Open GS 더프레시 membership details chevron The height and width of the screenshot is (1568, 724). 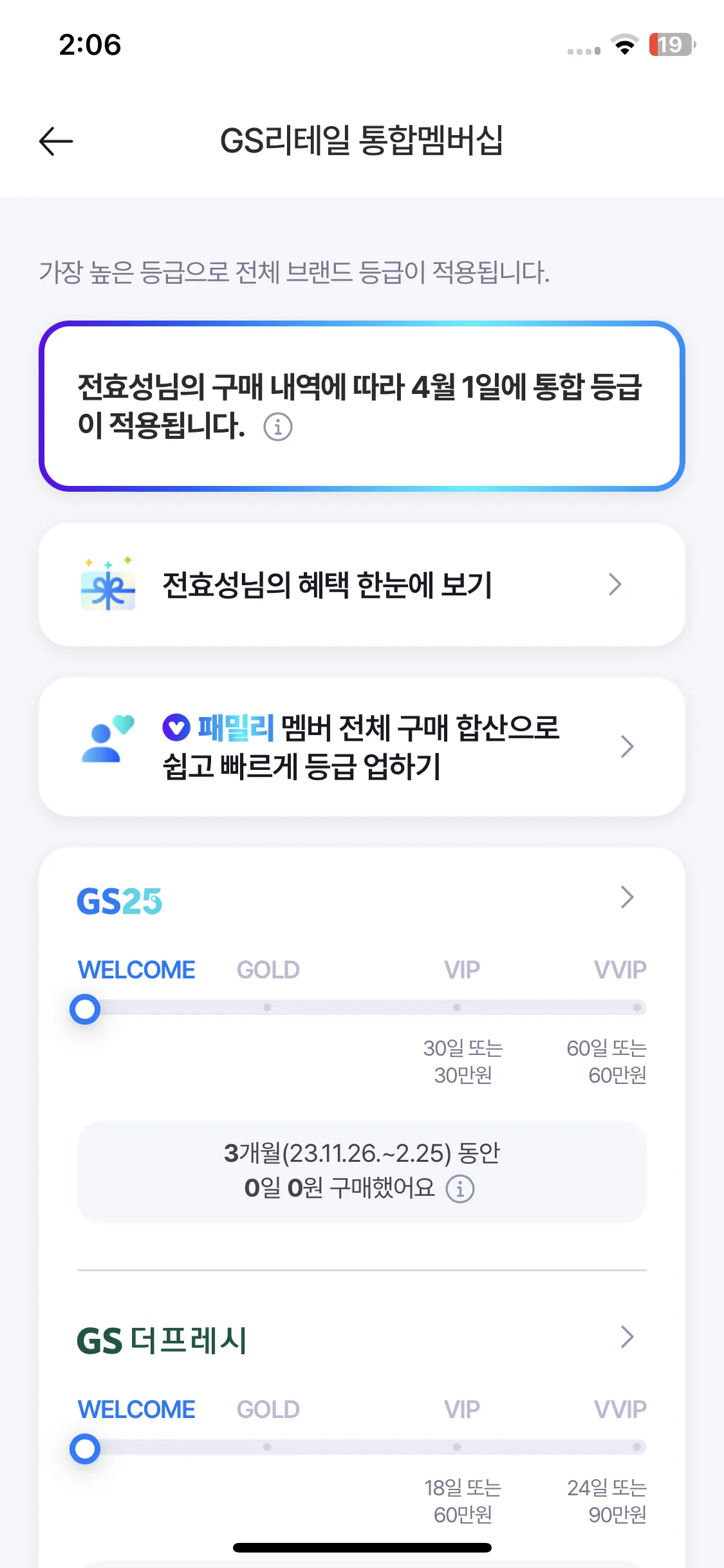pyautogui.click(x=627, y=1337)
